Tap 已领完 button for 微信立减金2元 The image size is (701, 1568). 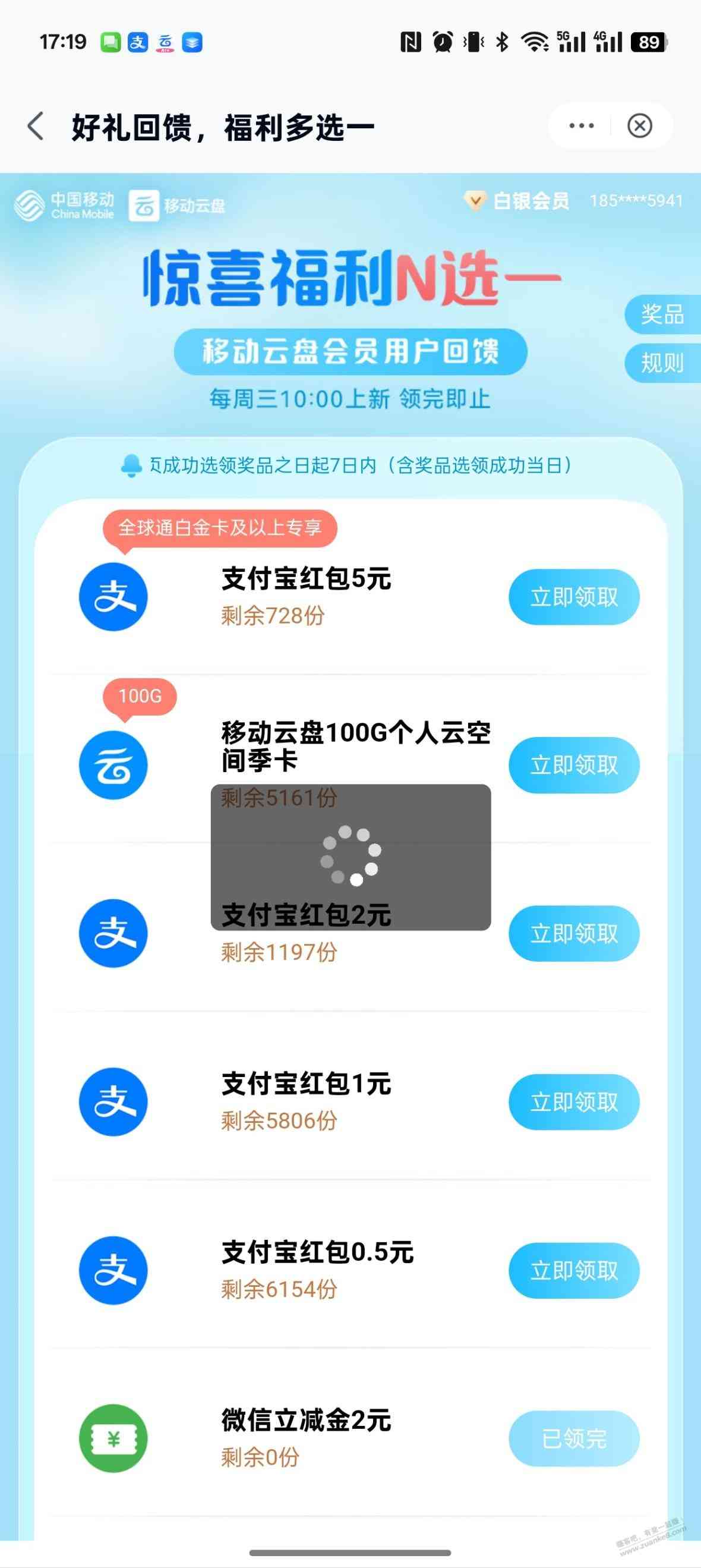point(574,1439)
